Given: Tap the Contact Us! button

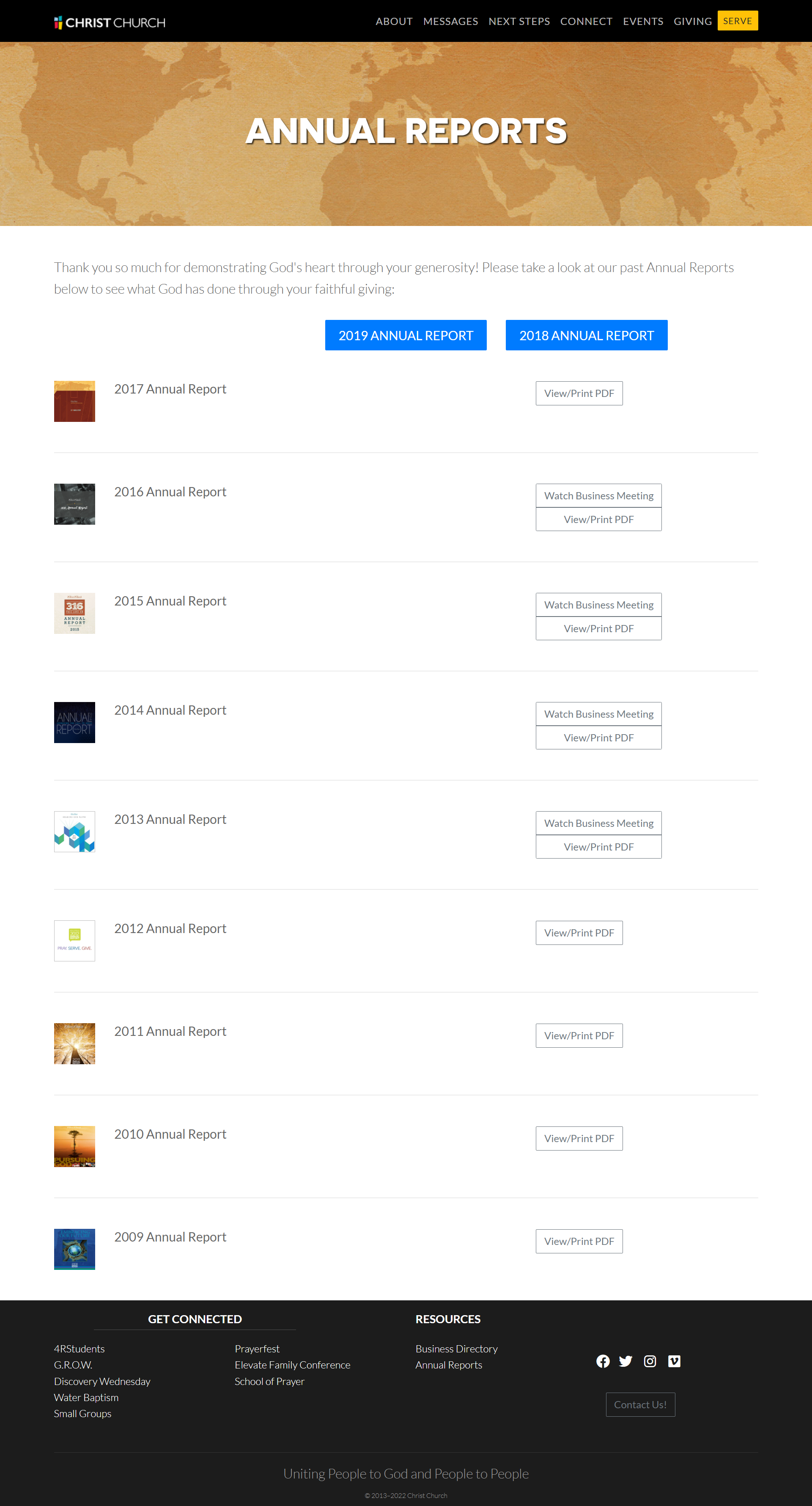Looking at the screenshot, I should [640, 1405].
